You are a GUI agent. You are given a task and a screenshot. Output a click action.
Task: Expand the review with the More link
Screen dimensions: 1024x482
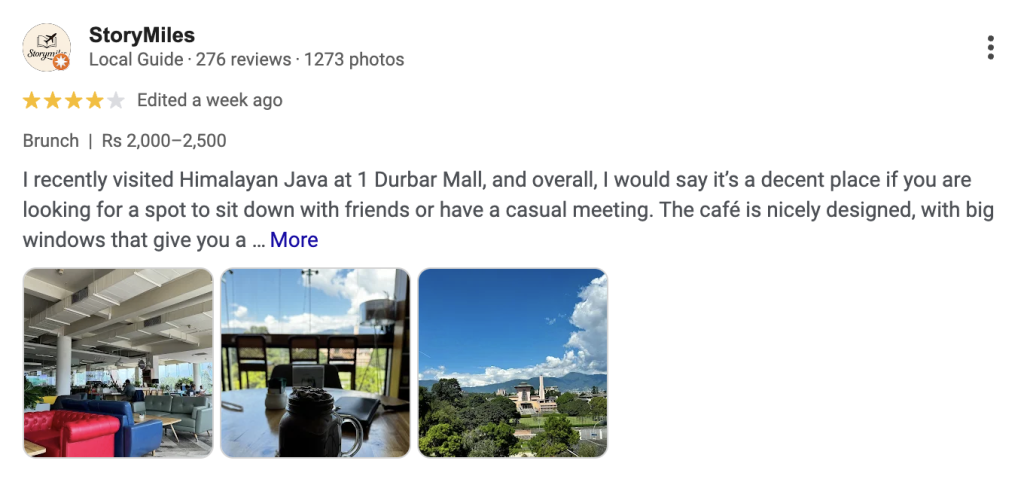294,240
